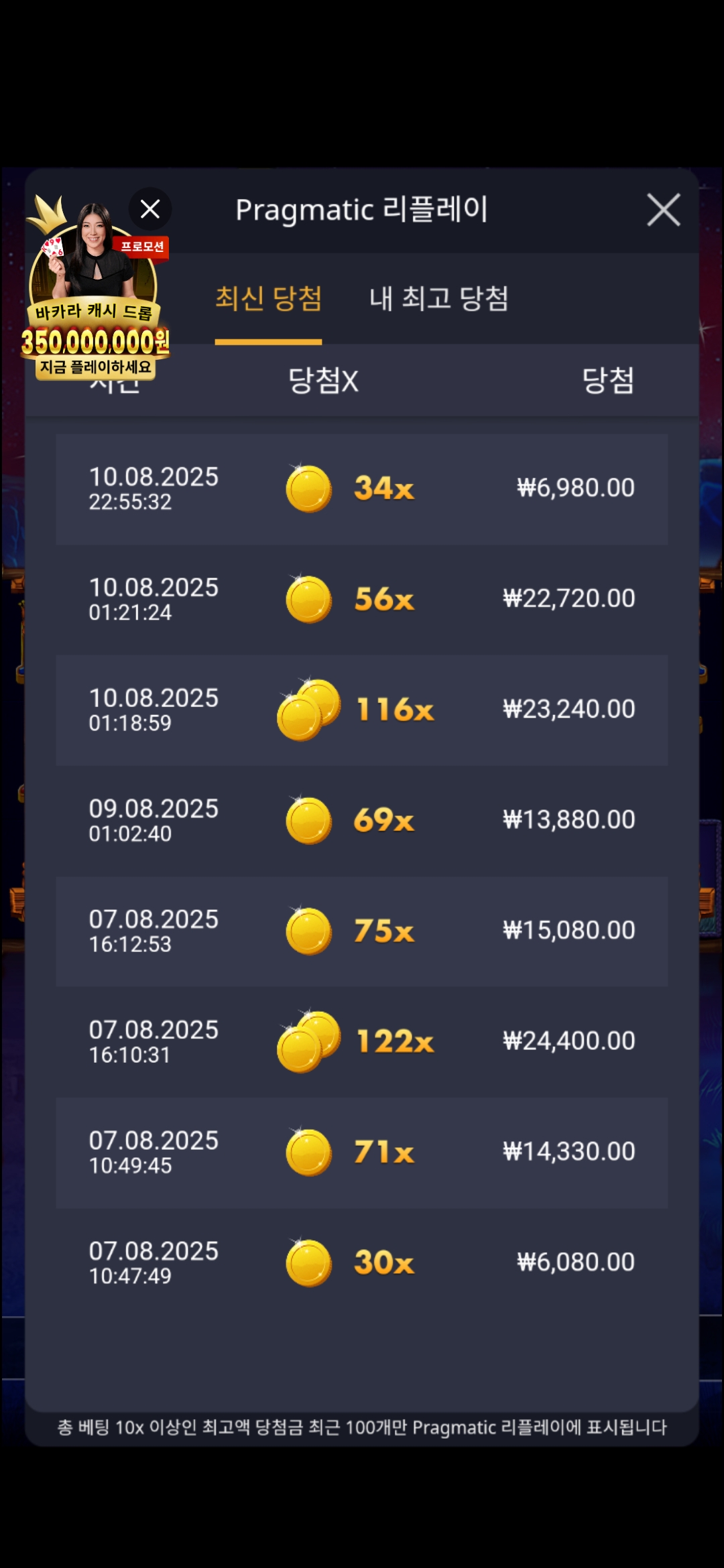The image size is (724, 1568).
Task: Watch the 122x win replay
Action: click(362, 1041)
